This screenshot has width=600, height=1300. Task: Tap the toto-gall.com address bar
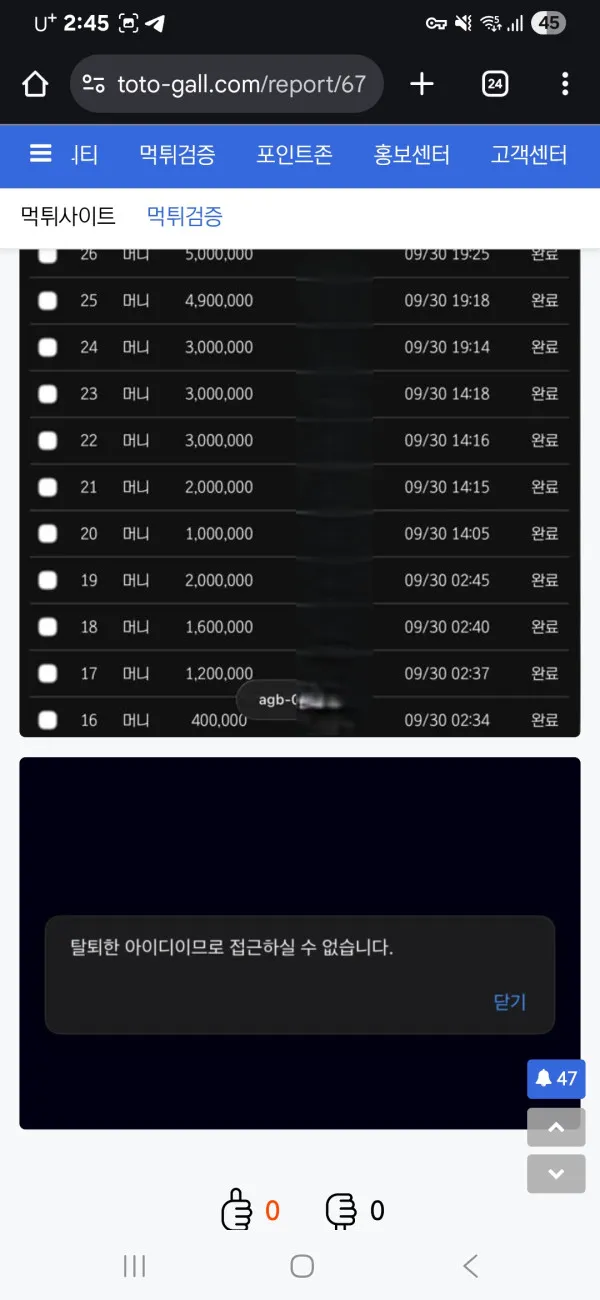point(227,84)
